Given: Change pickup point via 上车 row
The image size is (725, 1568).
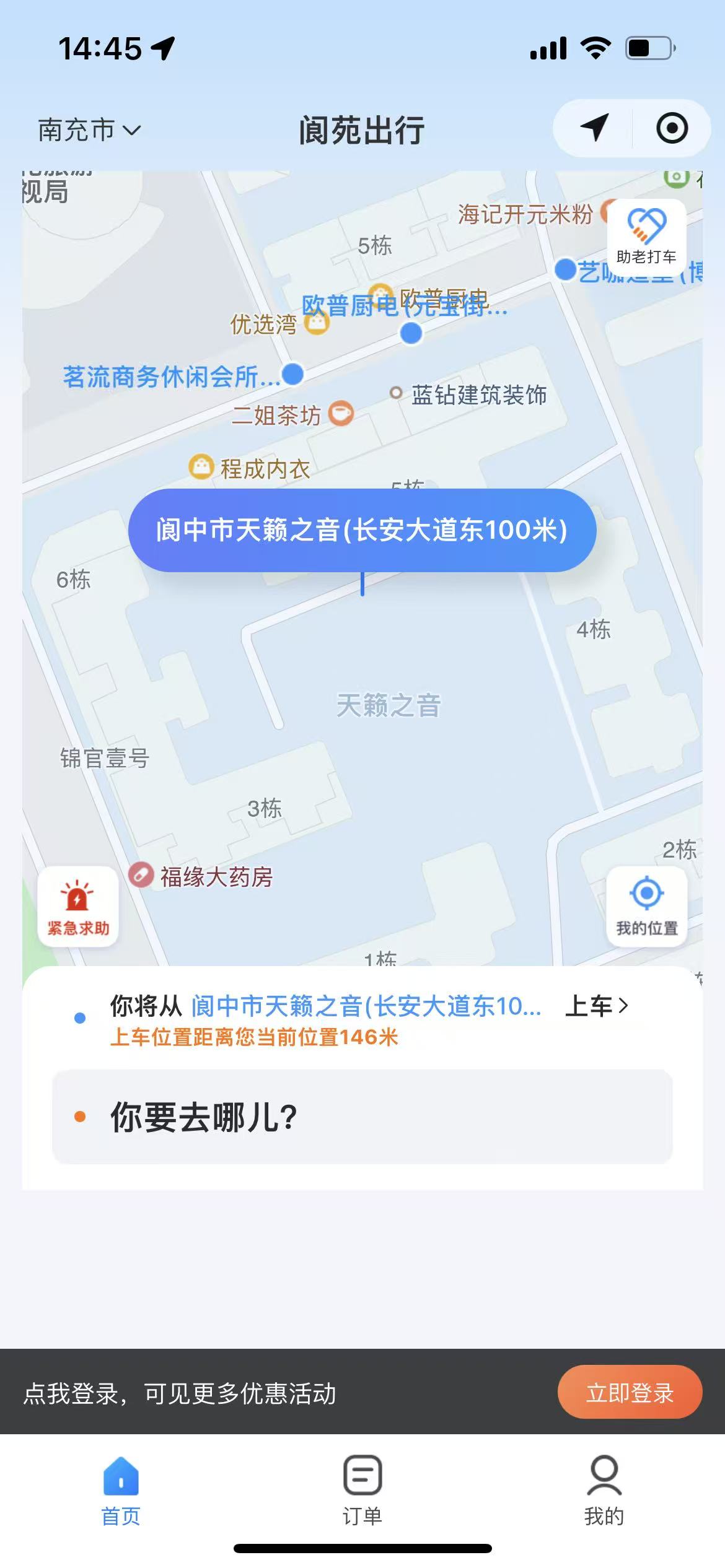Looking at the screenshot, I should [596, 1006].
